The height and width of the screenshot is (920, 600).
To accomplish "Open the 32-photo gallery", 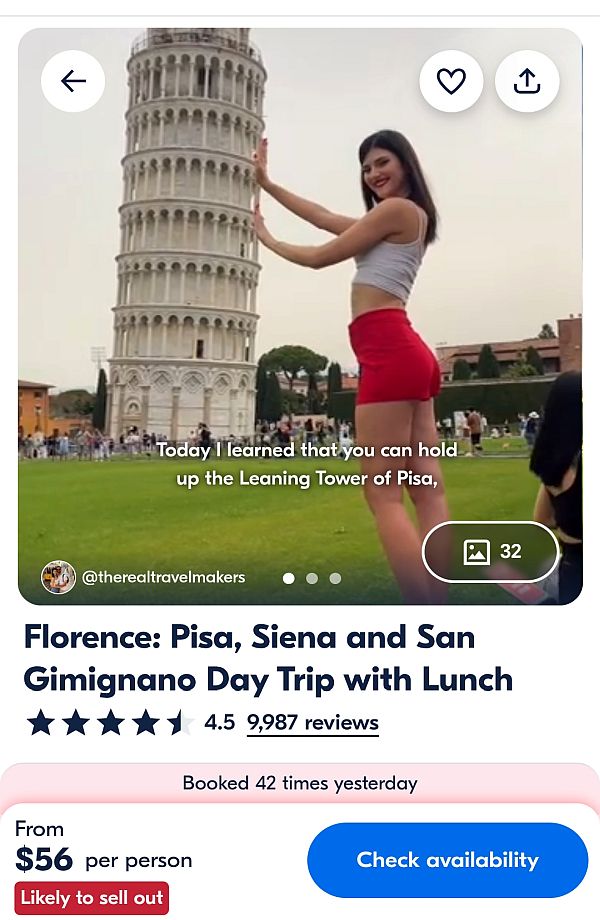I will pyautogui.click(x=490, y=551).
